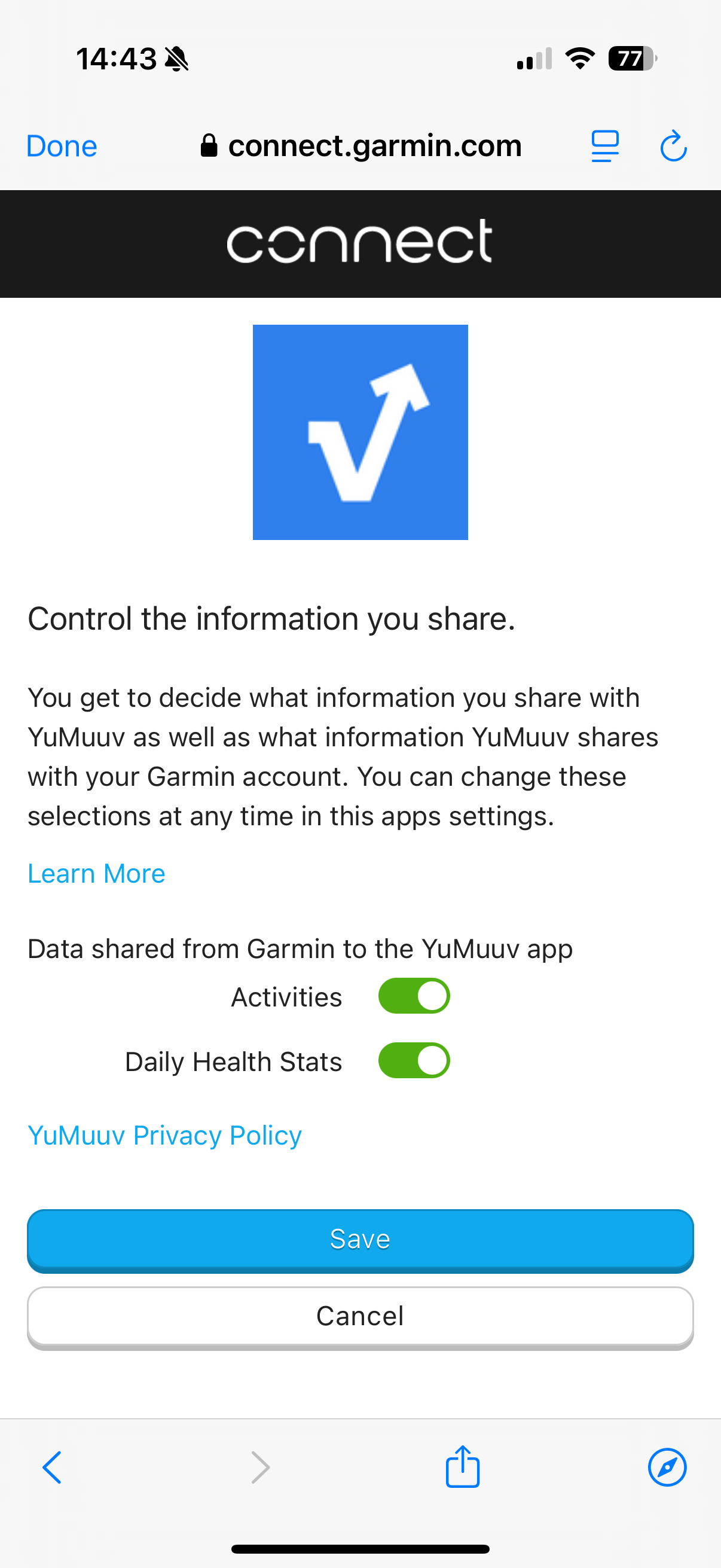Open the page display options icon
The height and width of the screenshot is (1568, 721).
(605, 145)
